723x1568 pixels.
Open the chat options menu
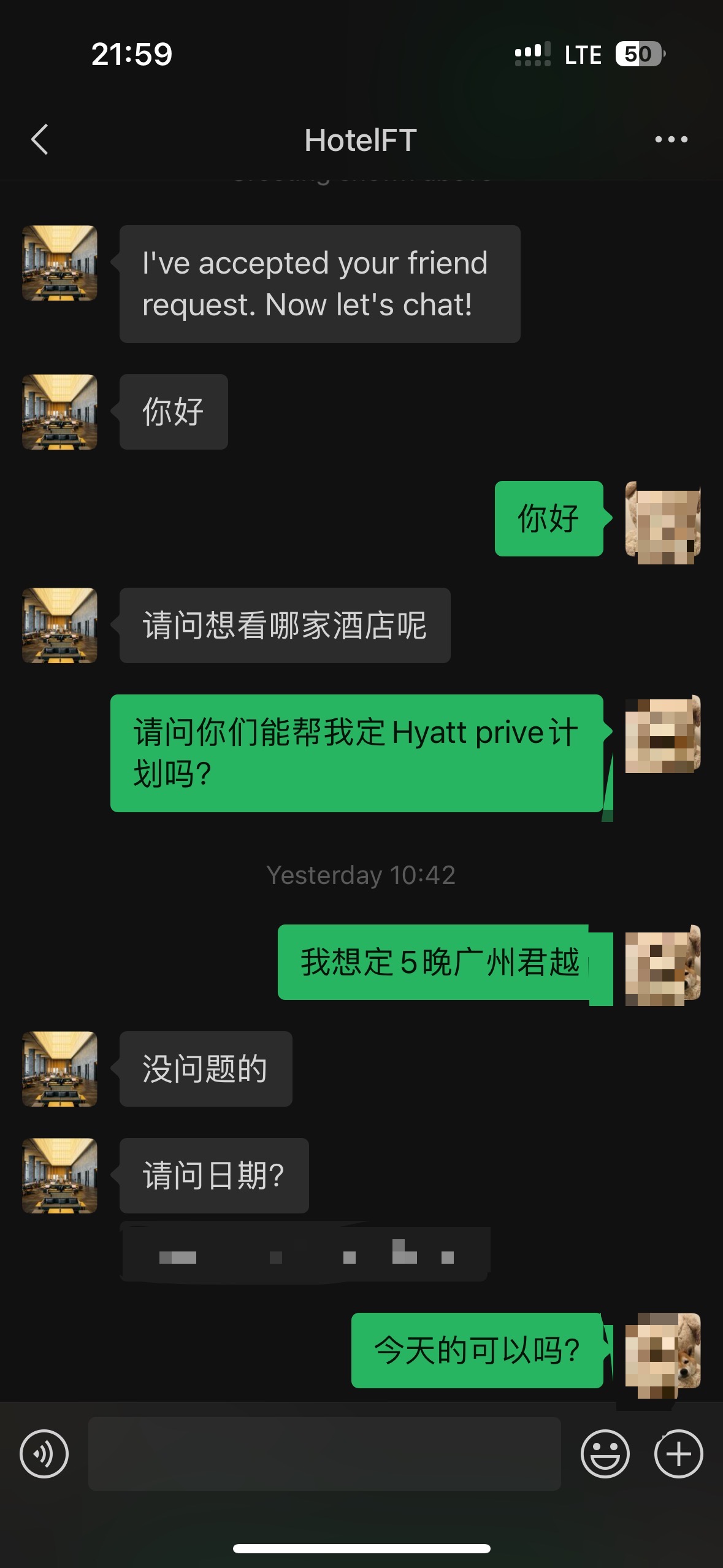click(671, 139)
